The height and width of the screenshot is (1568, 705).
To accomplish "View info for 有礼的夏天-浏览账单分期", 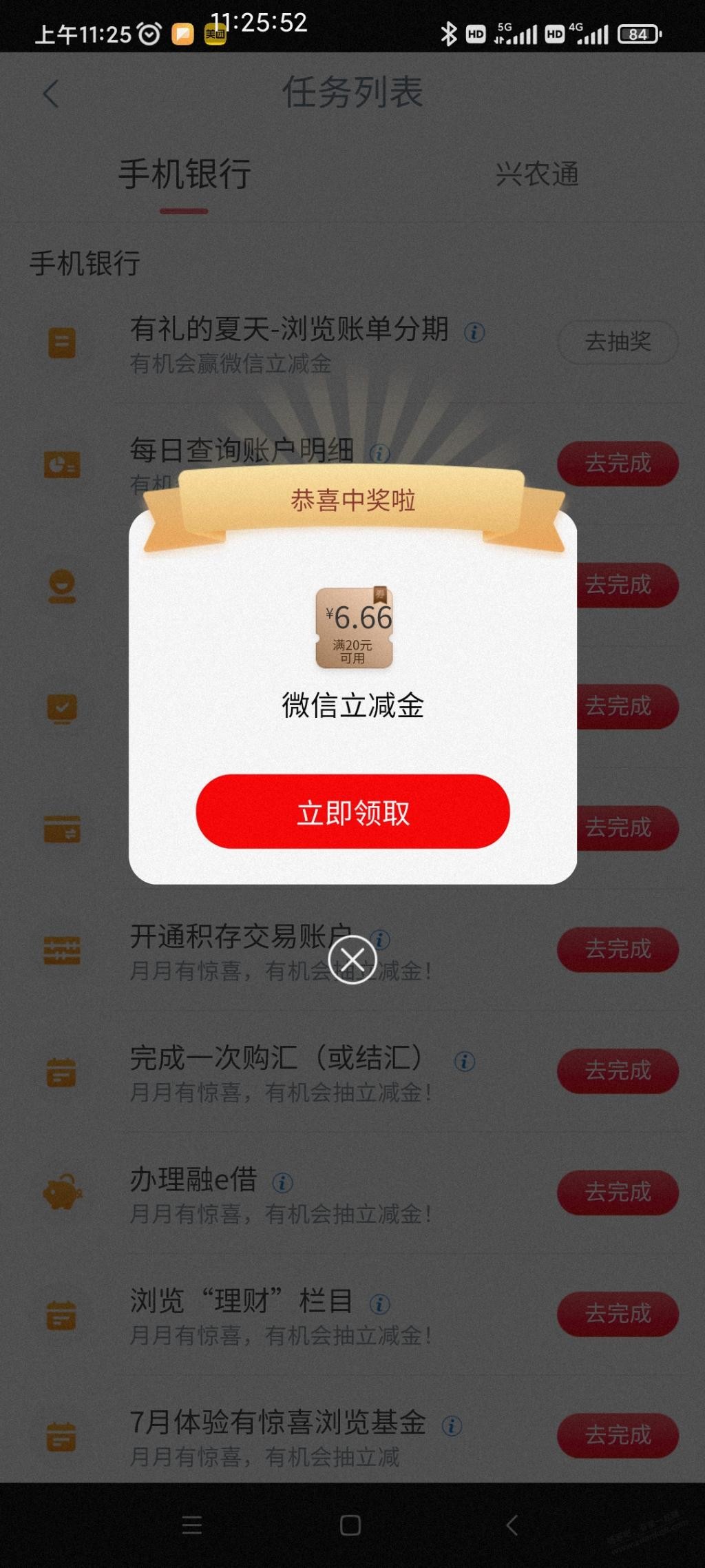I will pyautogui.click(x=474, y=333).
